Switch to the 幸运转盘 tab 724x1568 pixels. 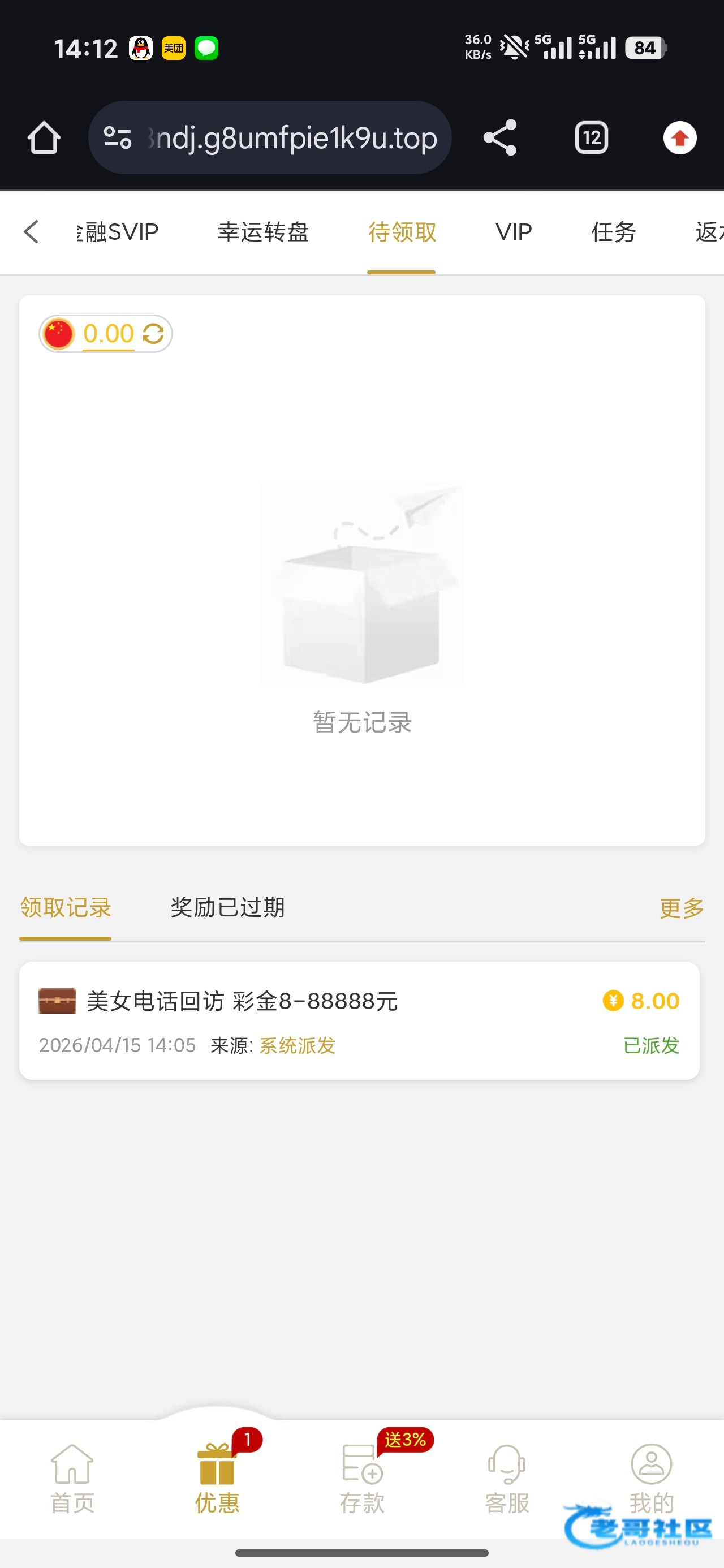pos(263,232)
